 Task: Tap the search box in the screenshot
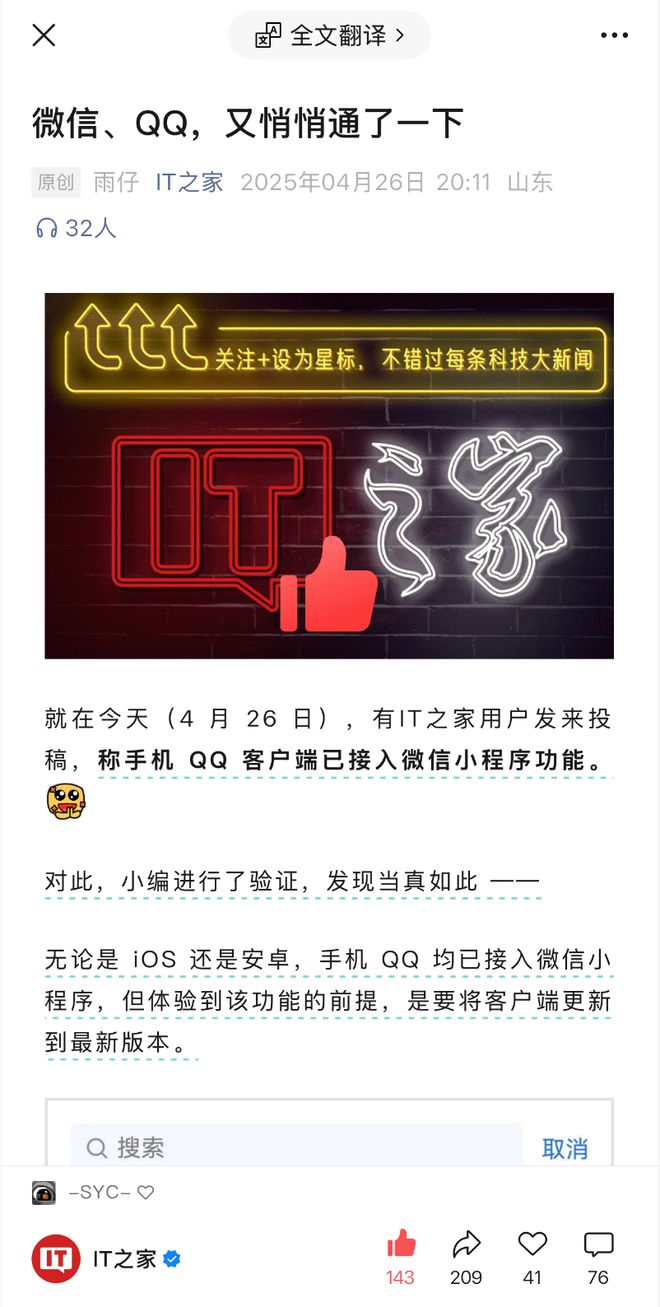296,1148
